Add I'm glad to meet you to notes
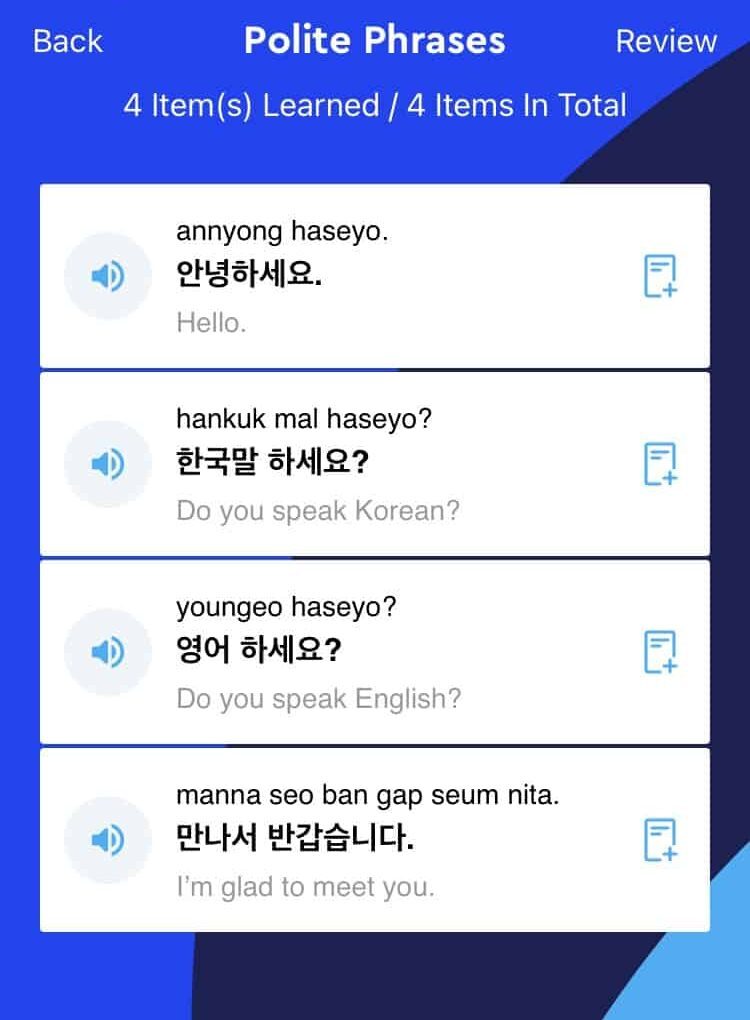The image size is (750, 1020). pyautogui.click(x=660, y=840)
